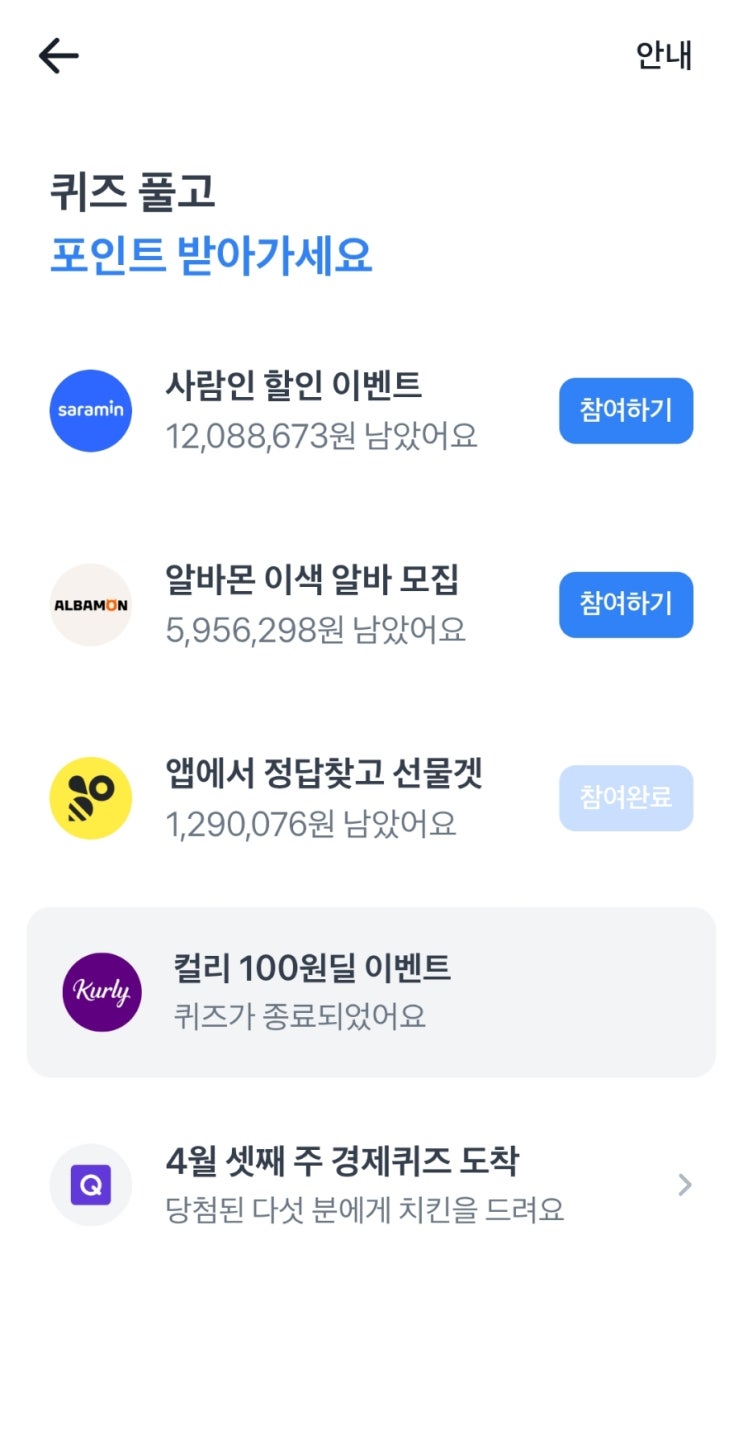Go back using the arrow icon
Image resolution: width=743 pixels, height=1443 pixels.
coord(58,56)
